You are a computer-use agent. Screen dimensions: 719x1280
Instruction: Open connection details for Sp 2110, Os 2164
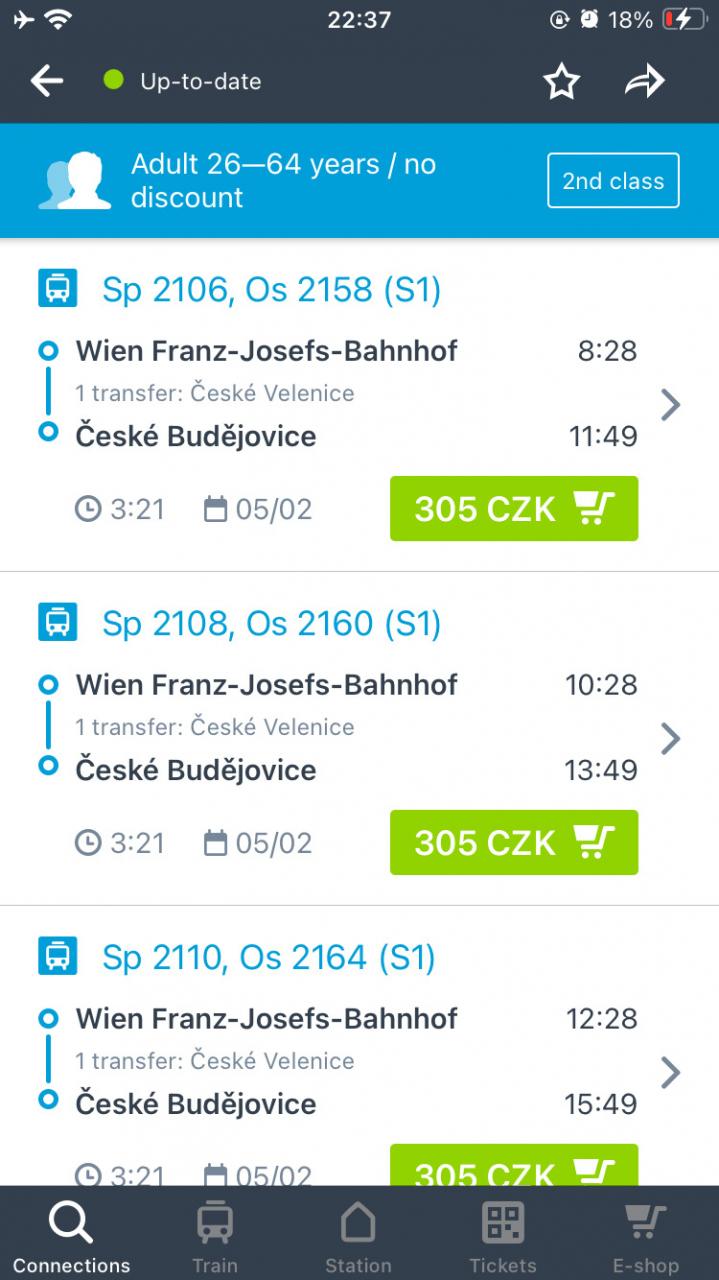click(x=671, y=1072)
